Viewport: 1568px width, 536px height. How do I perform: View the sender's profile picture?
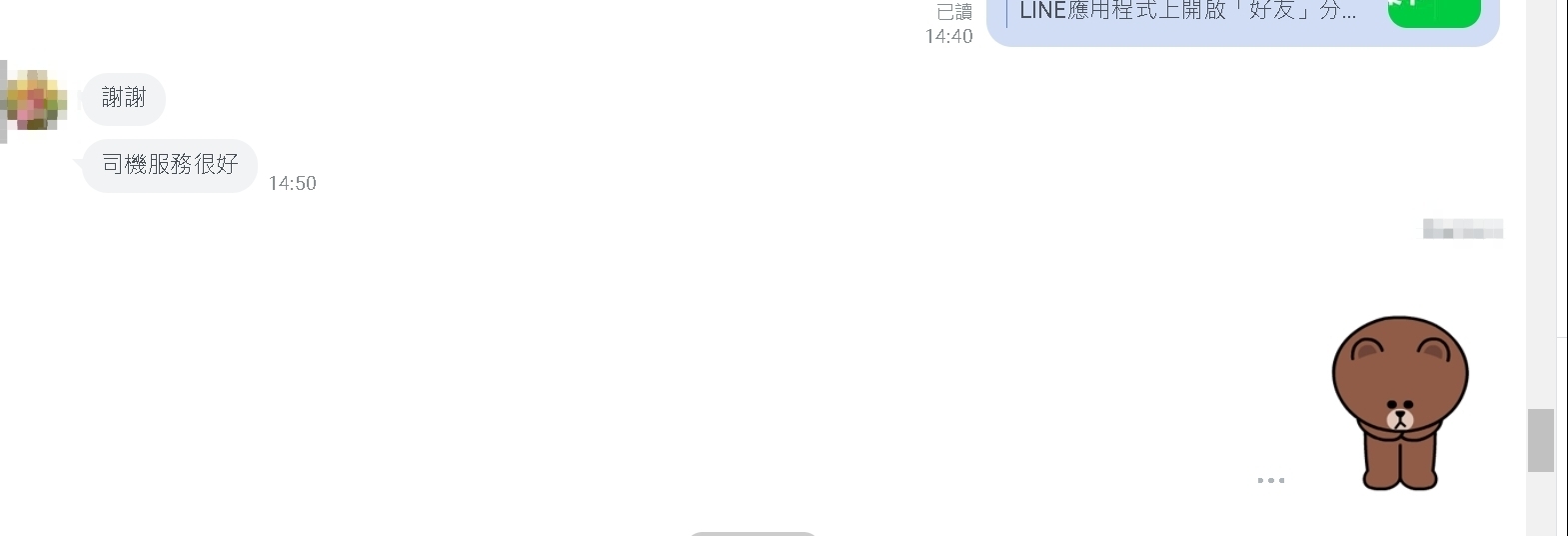click(36, 101)
